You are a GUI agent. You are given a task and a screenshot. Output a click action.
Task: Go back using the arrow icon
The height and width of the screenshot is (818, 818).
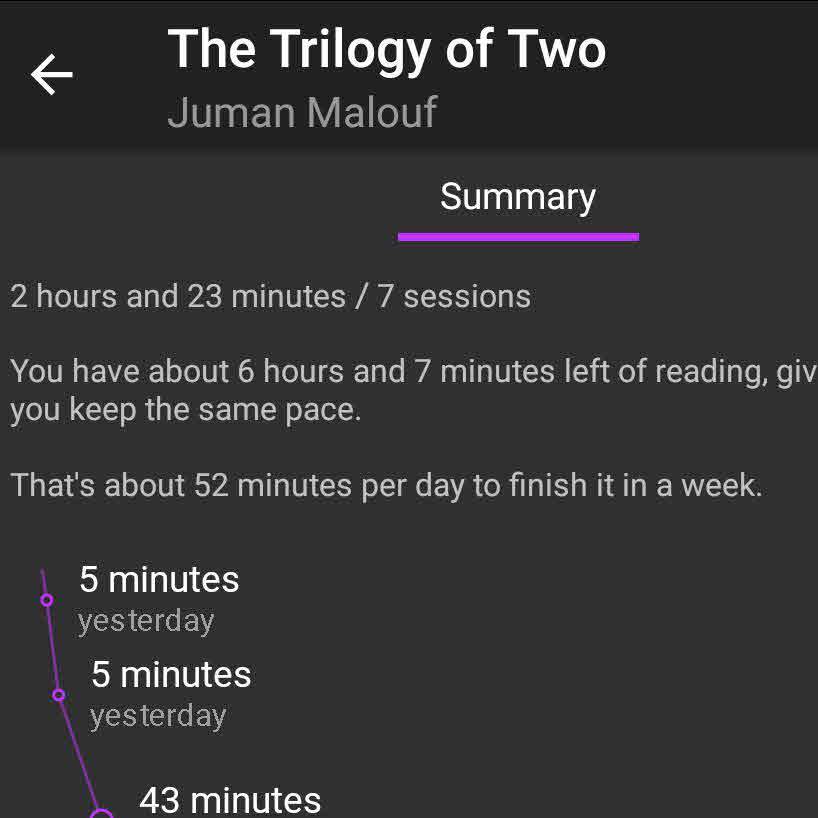tap(52, 75)
